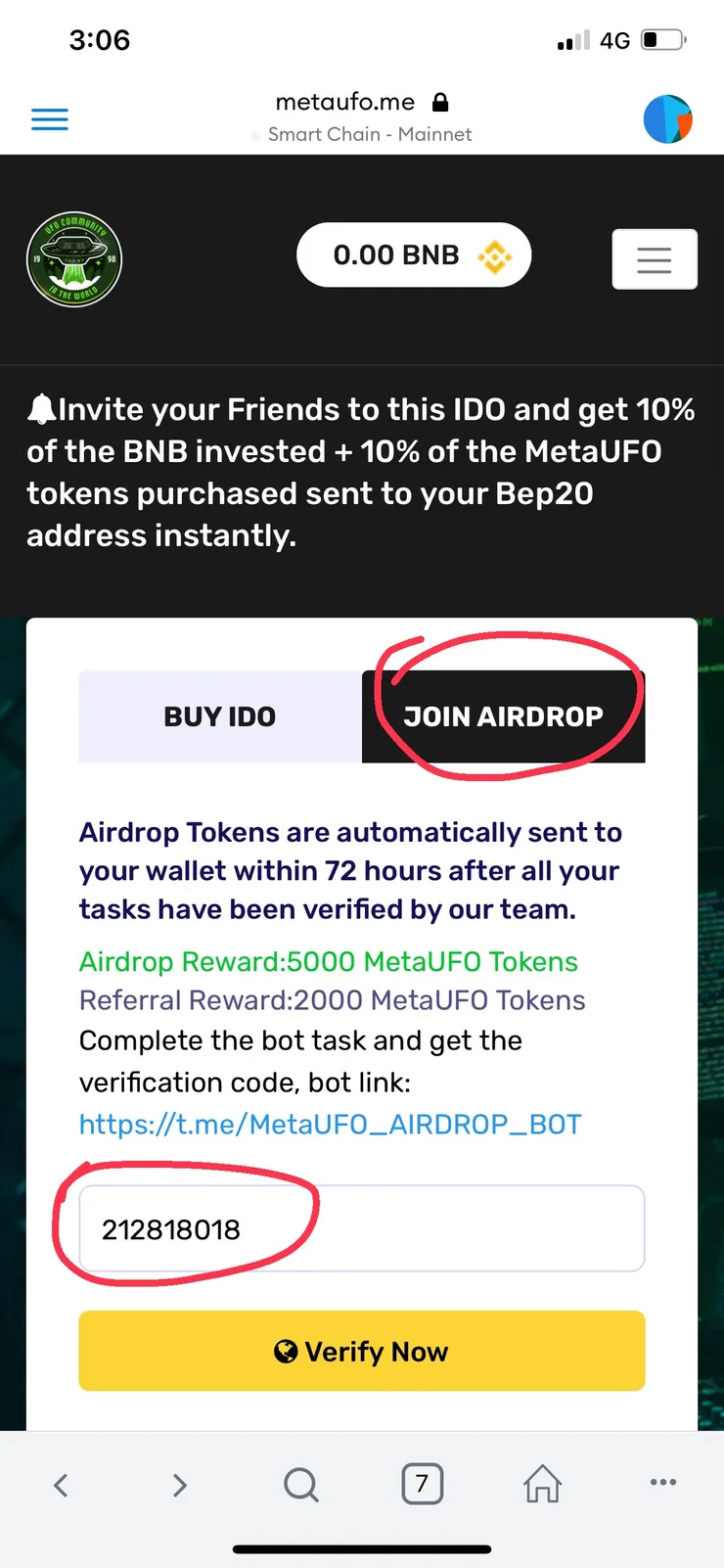This screenshot has height=1568, width=724.
Task: Open the wallet account avatar
Action: coord(667,119)
